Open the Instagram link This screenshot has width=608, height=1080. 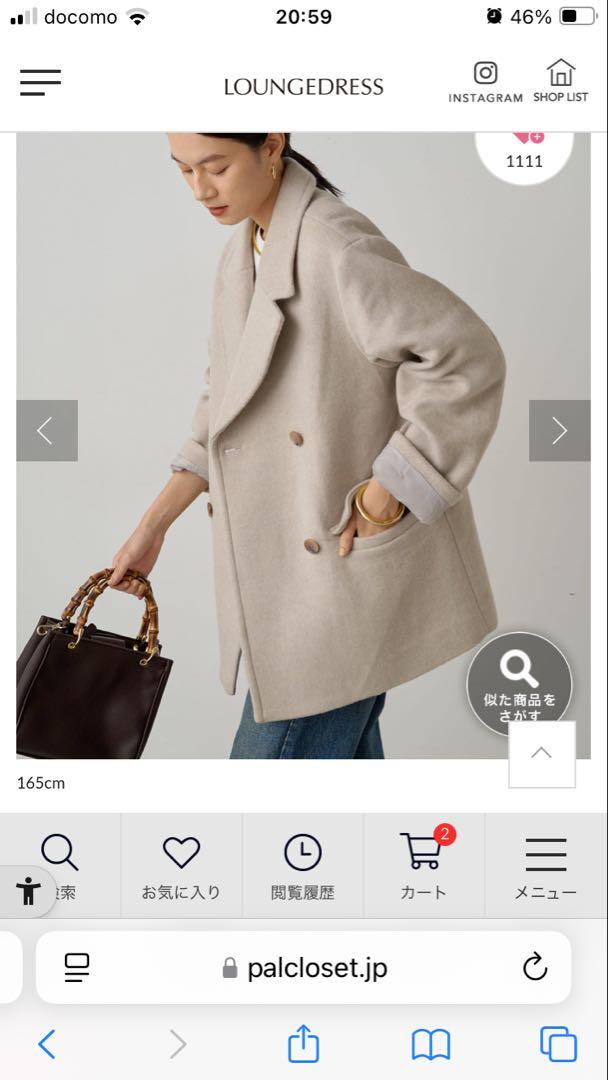[x=485, y=83]
